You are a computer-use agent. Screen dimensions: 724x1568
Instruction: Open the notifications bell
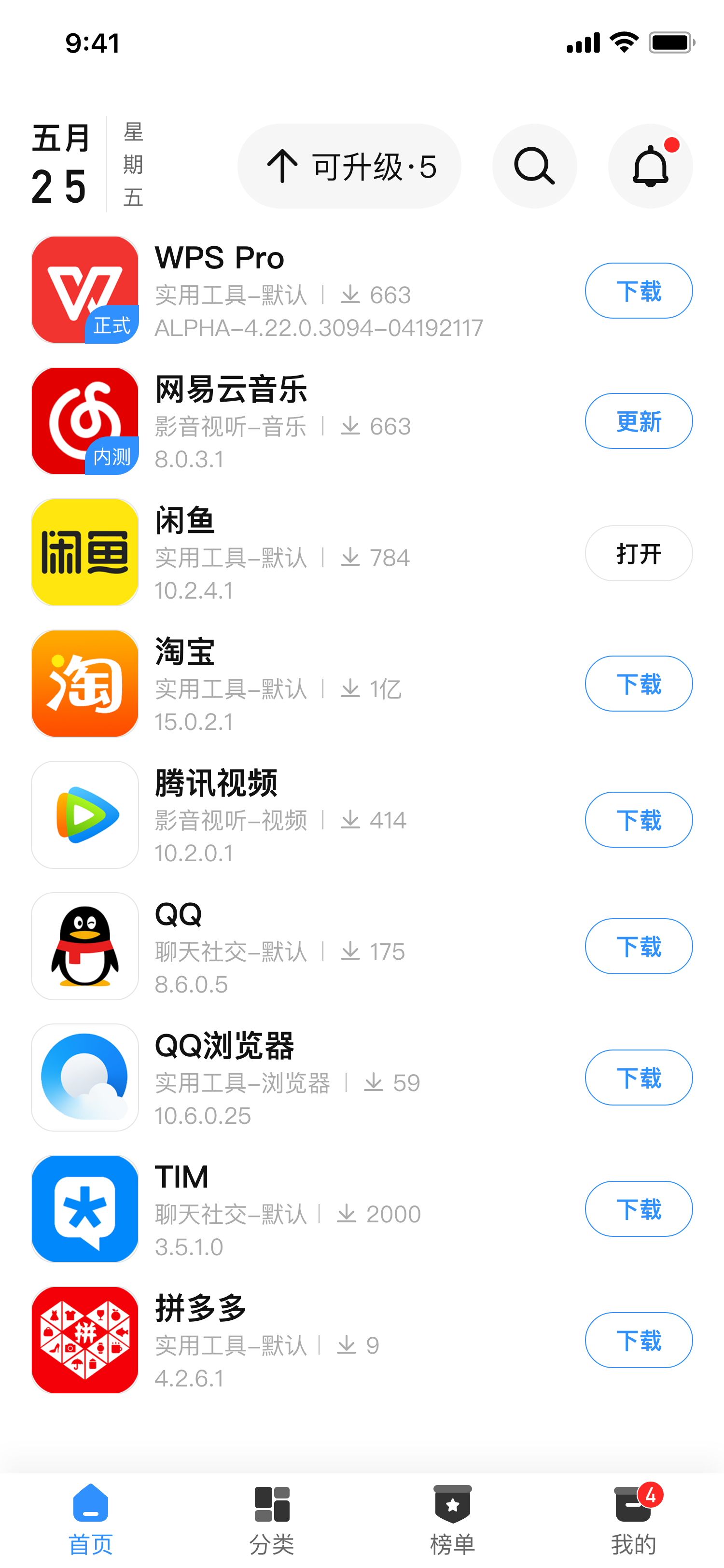click(x=650, y=166)
